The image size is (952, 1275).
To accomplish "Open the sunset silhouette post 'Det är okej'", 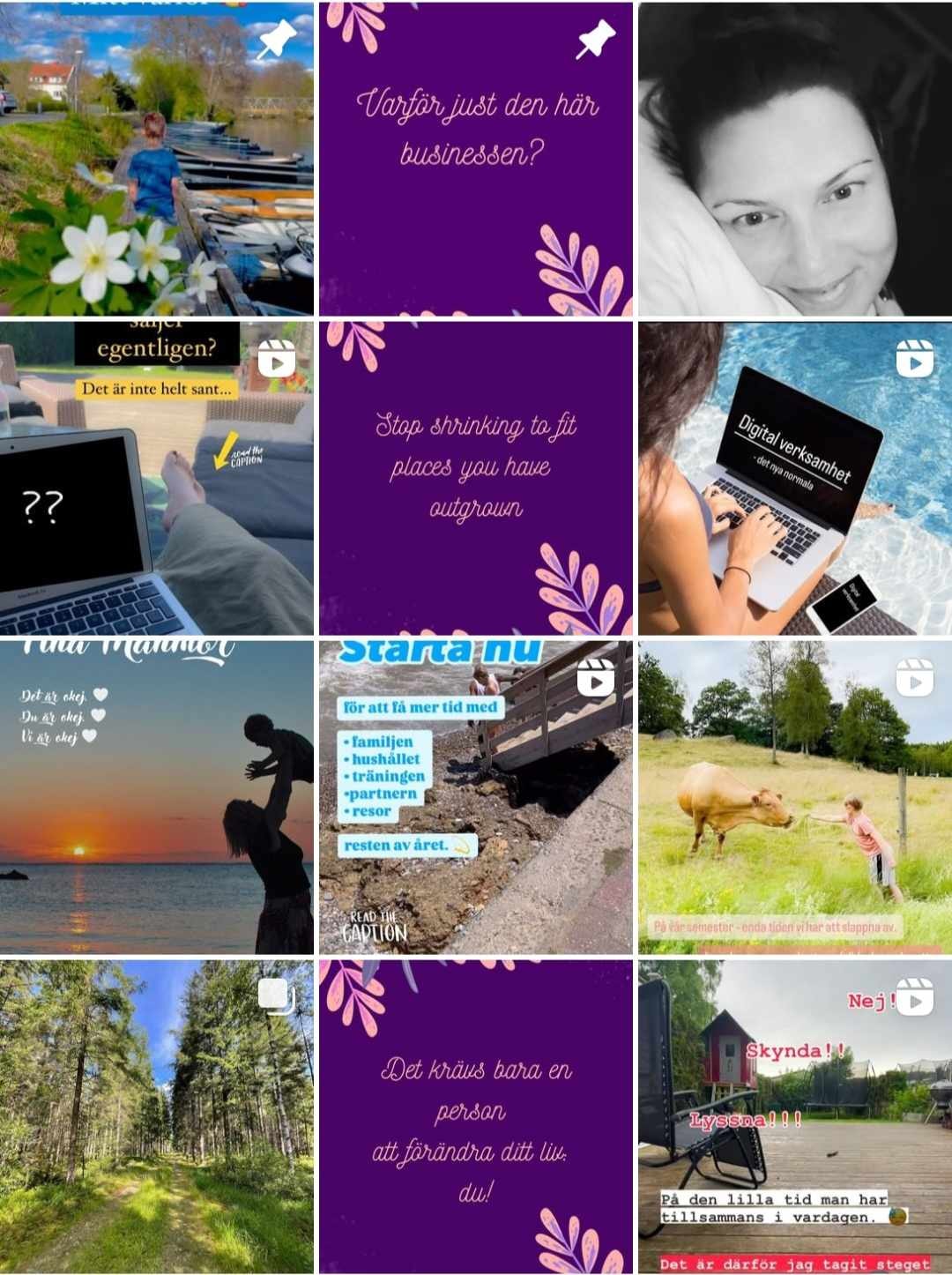I will 157,797.
